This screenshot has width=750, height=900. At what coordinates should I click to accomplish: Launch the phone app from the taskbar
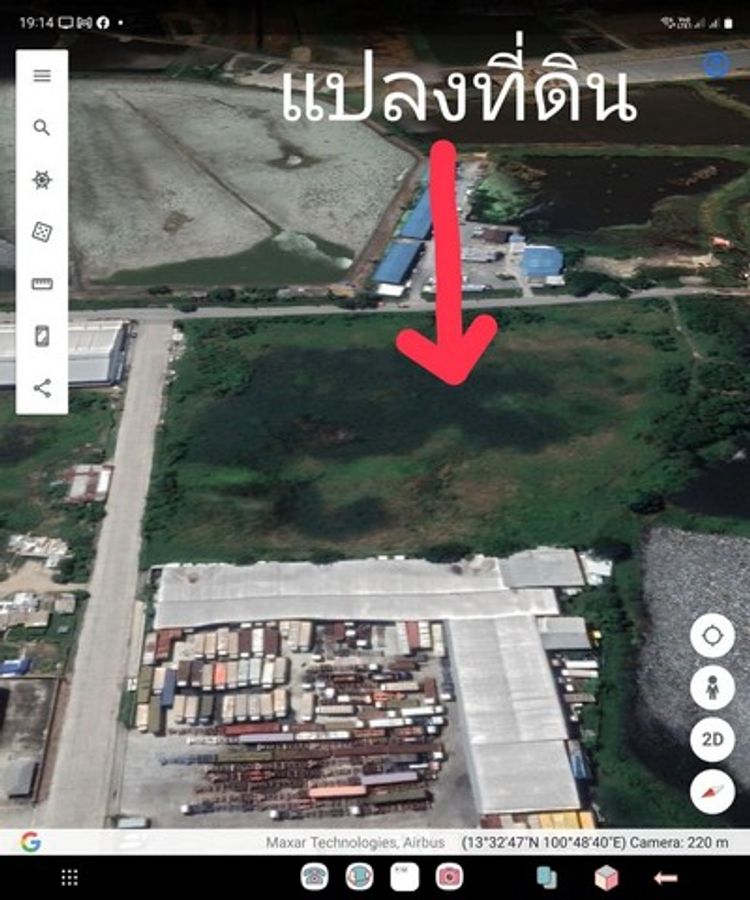point(314,877)
